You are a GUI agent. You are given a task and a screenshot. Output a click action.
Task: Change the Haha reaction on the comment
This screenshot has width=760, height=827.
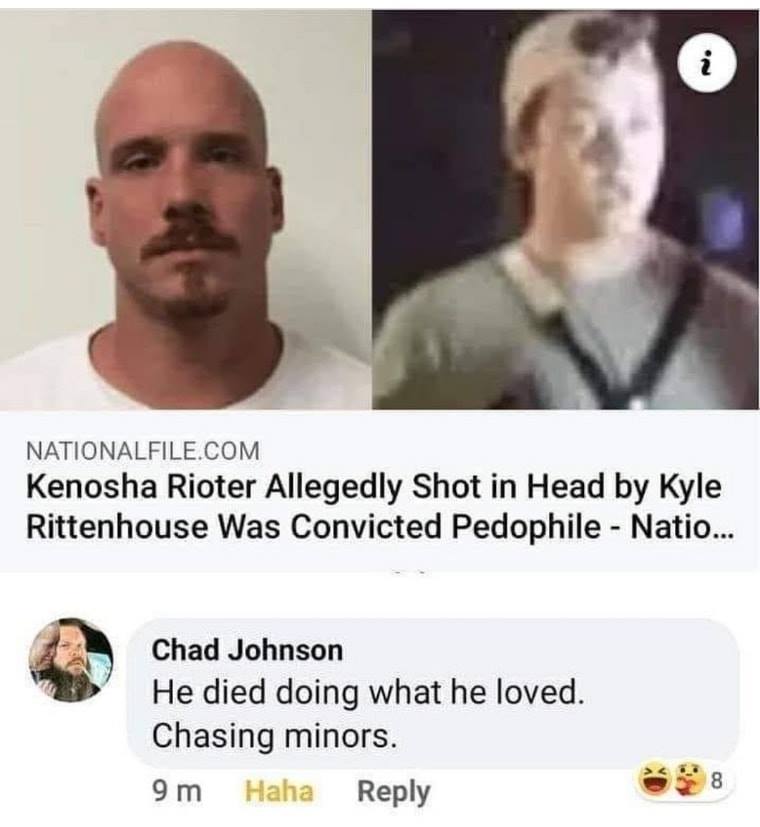click(278, 792)
